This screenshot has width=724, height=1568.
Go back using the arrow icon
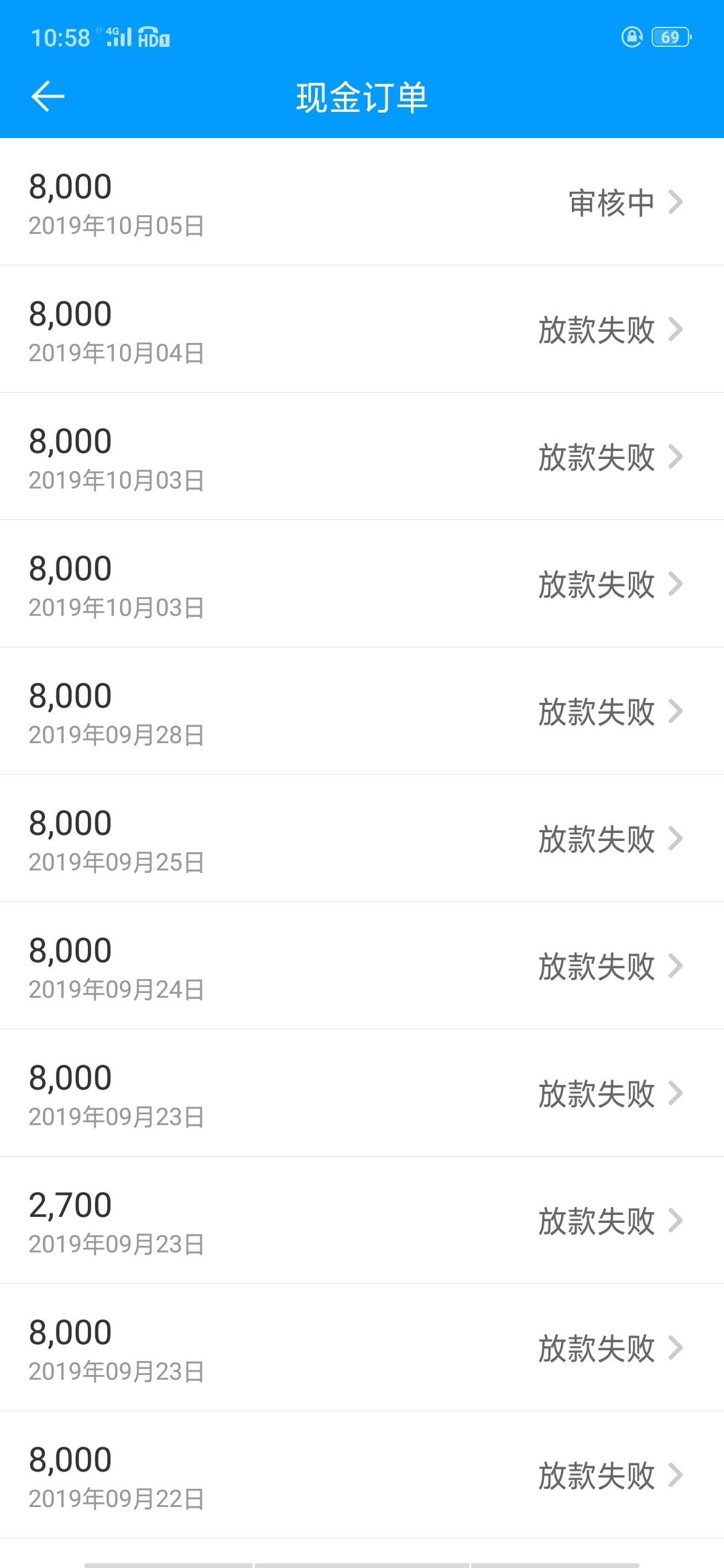[48, 96]
